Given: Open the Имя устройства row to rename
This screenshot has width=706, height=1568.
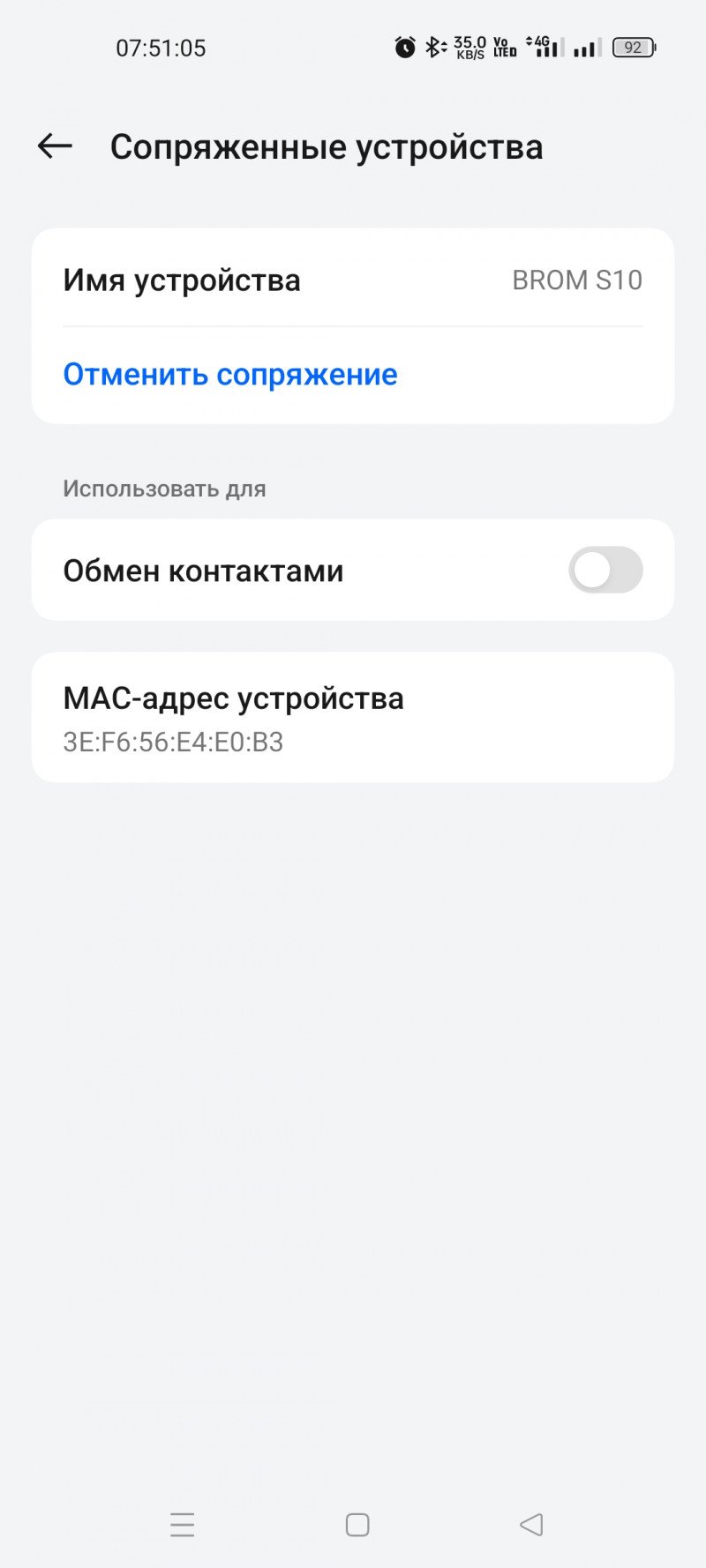Looking at the screenshot, I should pyautogui.click(x=353, y=280).
